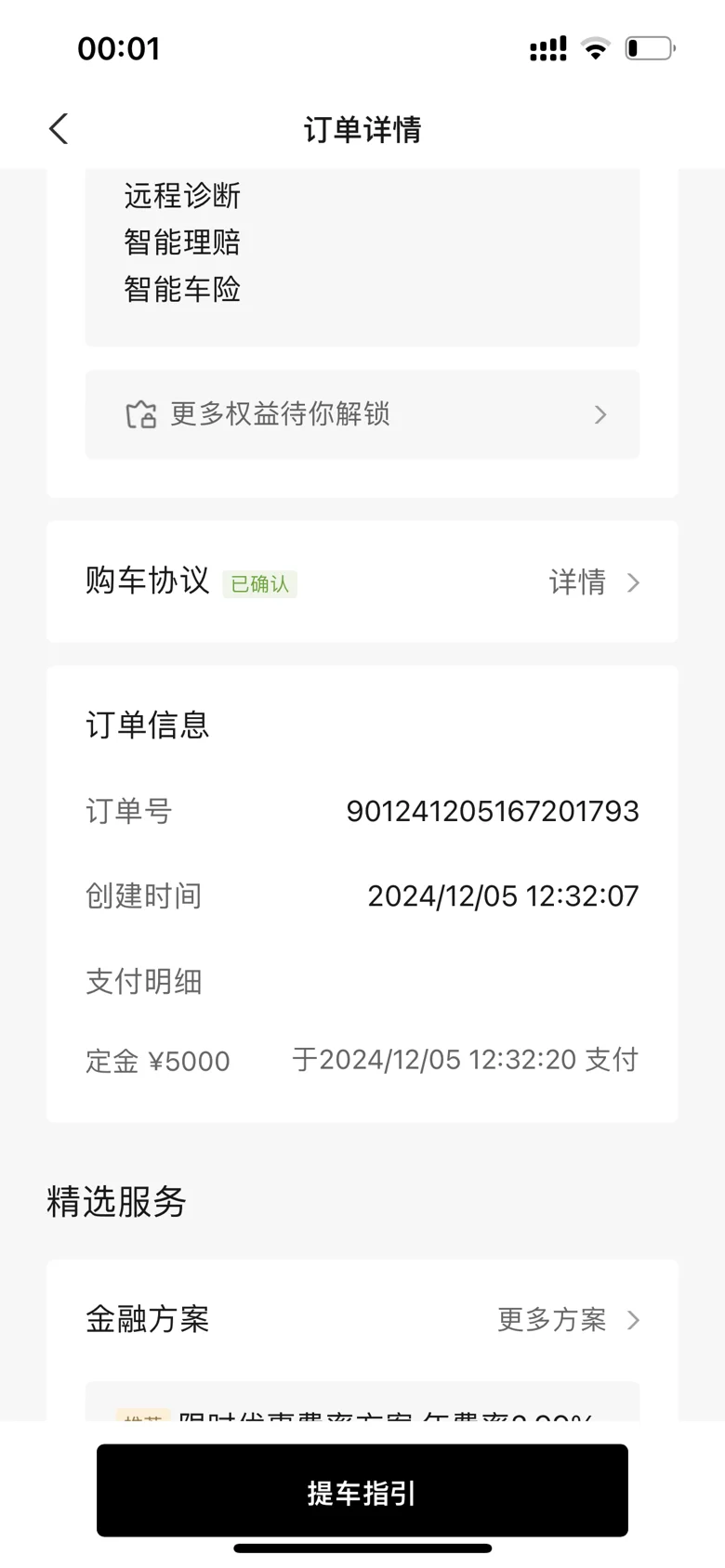Open 更多权益待你解锁 row
This screenshot has width=725, height=1568.
click(x=362, y=414)
